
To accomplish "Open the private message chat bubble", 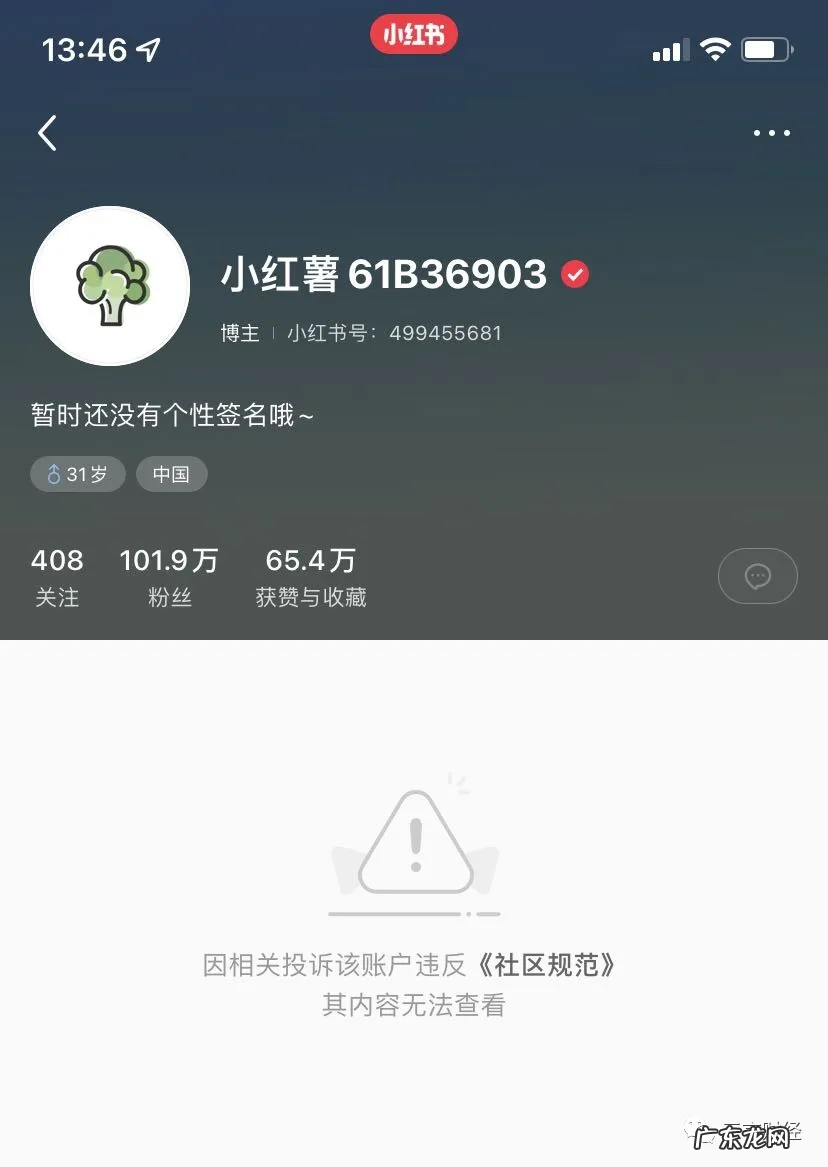I will click(757, 576).
